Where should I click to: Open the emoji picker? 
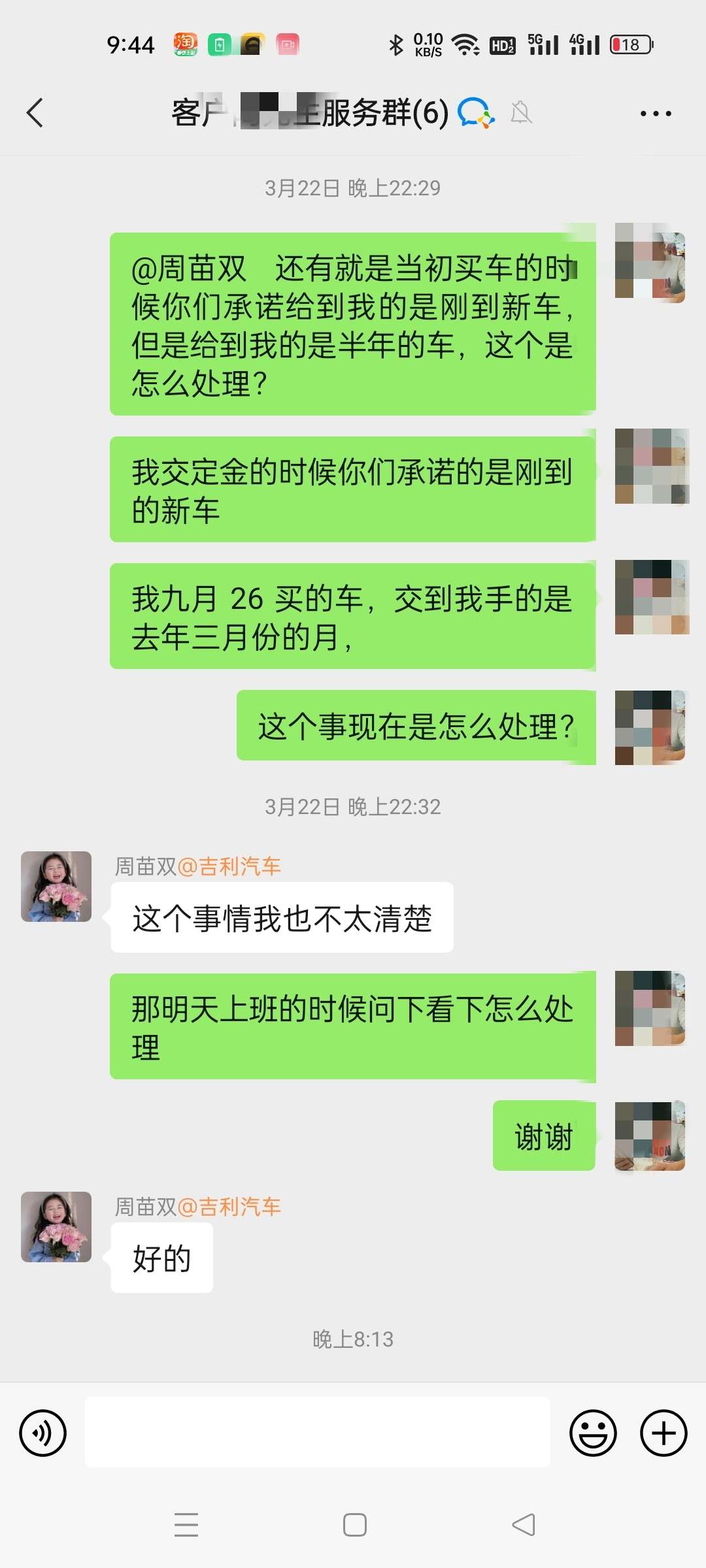tap(593, 1433)
